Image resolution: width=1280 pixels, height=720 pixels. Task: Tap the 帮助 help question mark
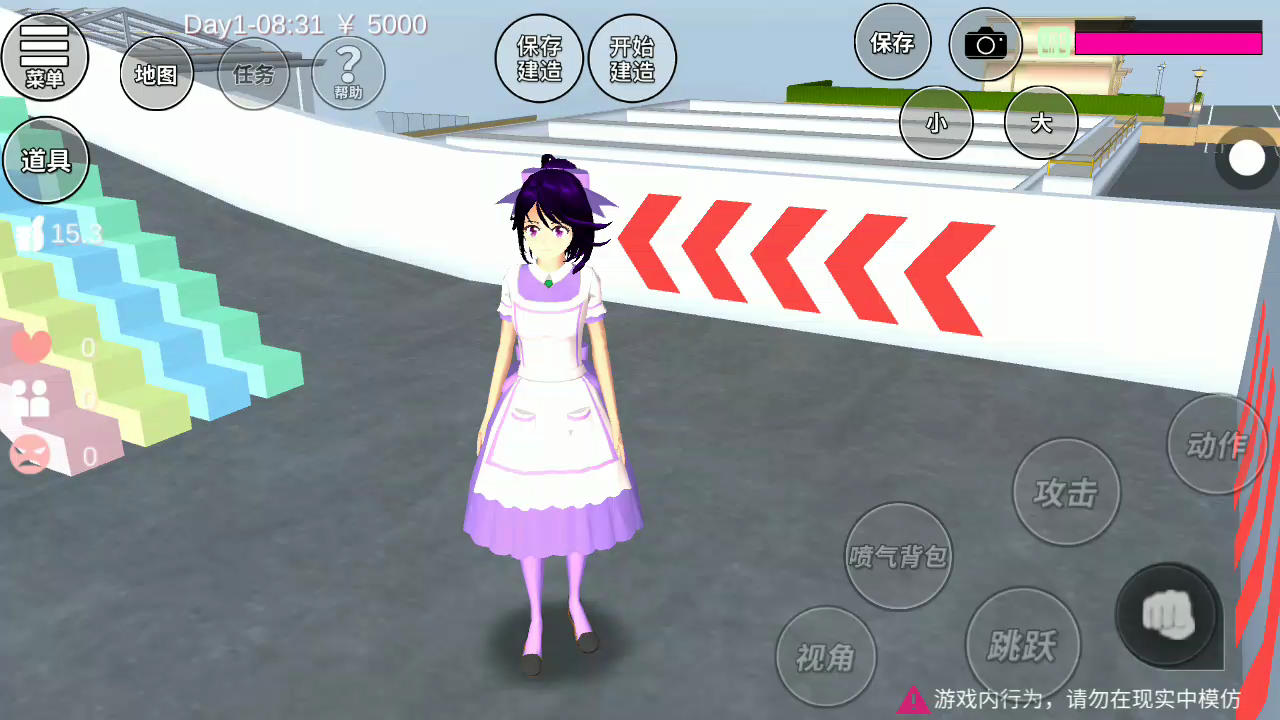[x=348, y=74]
